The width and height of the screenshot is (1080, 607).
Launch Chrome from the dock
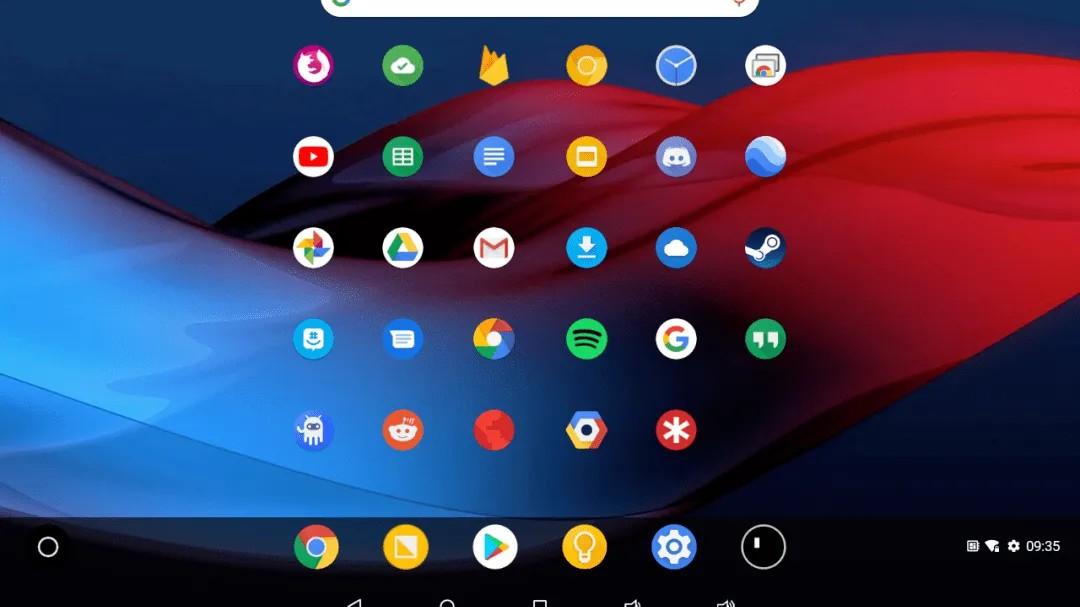point(316,547)
